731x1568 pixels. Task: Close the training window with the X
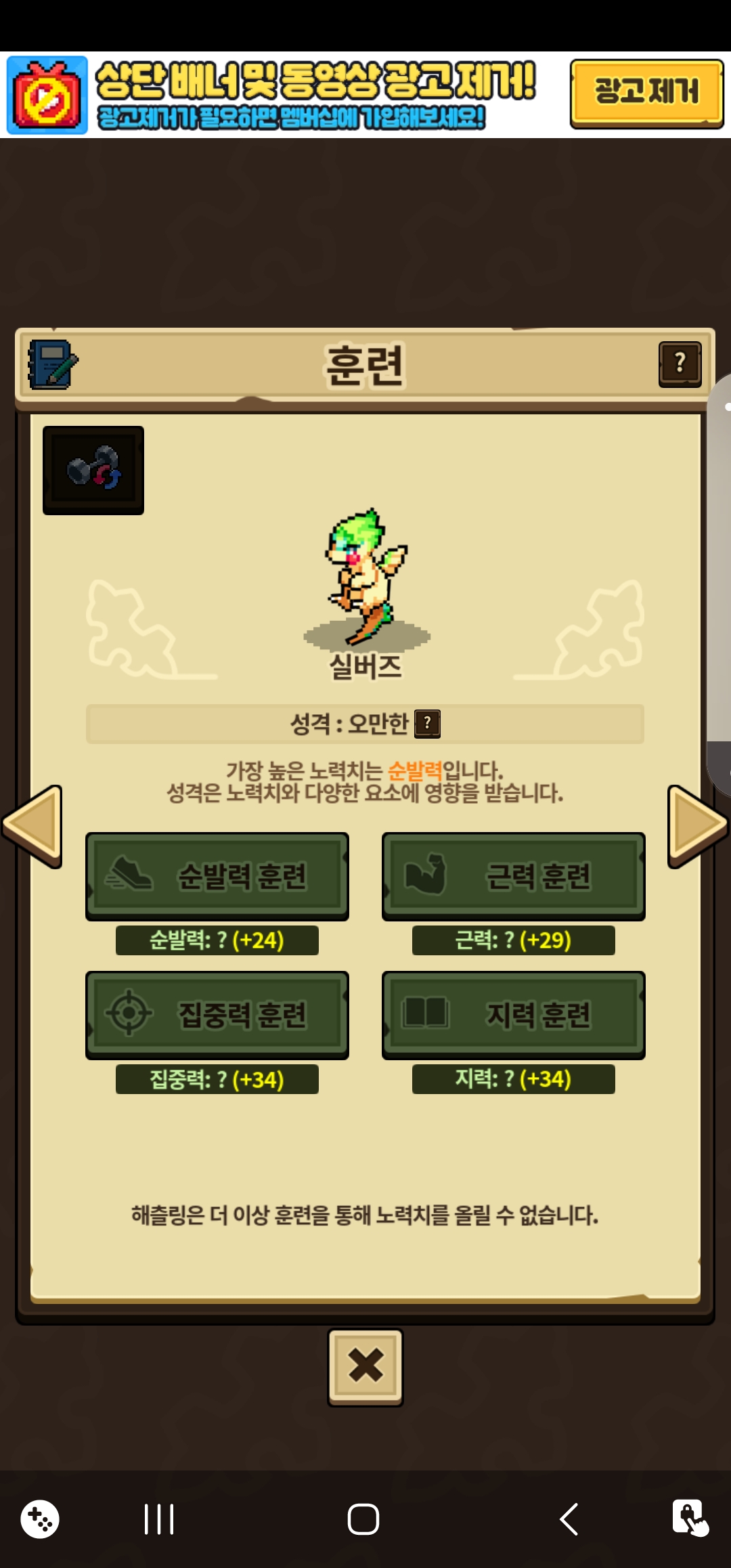tap(365, 1366)
